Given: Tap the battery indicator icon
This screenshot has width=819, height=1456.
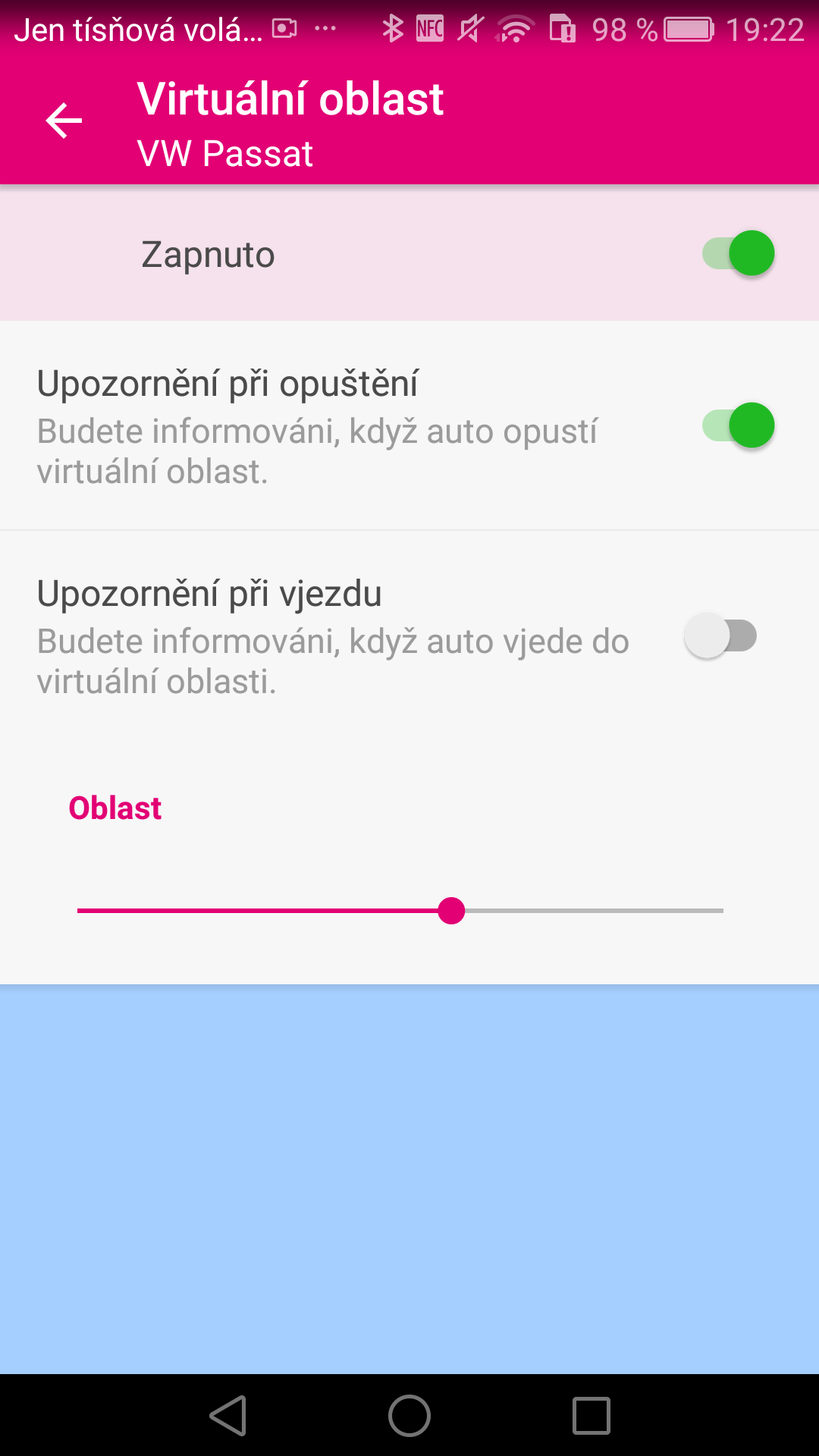Looking at the screenshot, I should point(686,29).
